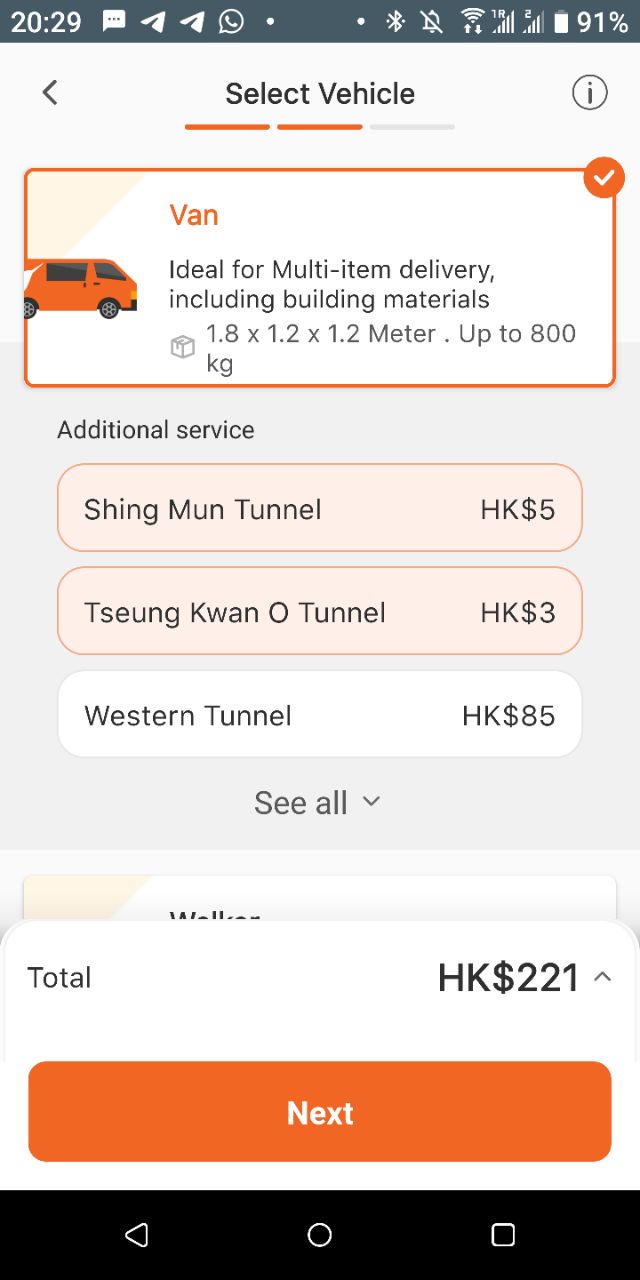Add the Western Tunnel service
Image resolution: width=640 pixels, height=1280 pixels.
[320, 714]
